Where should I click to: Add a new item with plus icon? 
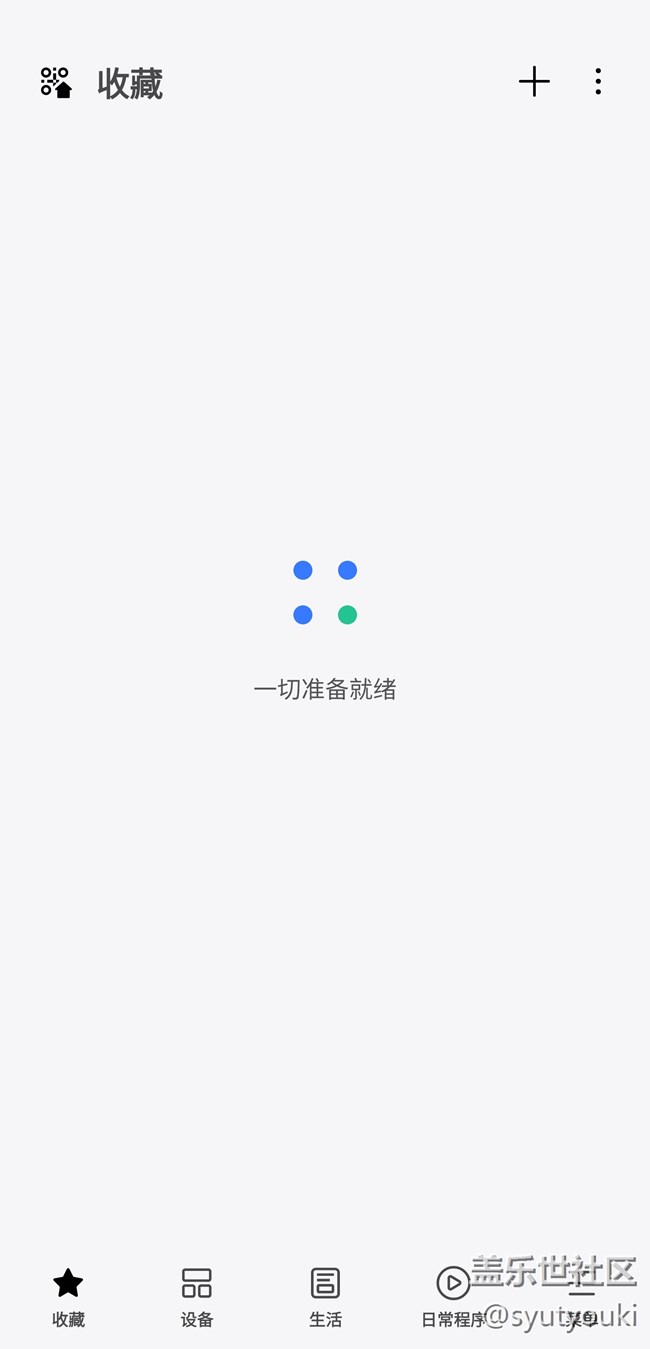tap(534, 82)
